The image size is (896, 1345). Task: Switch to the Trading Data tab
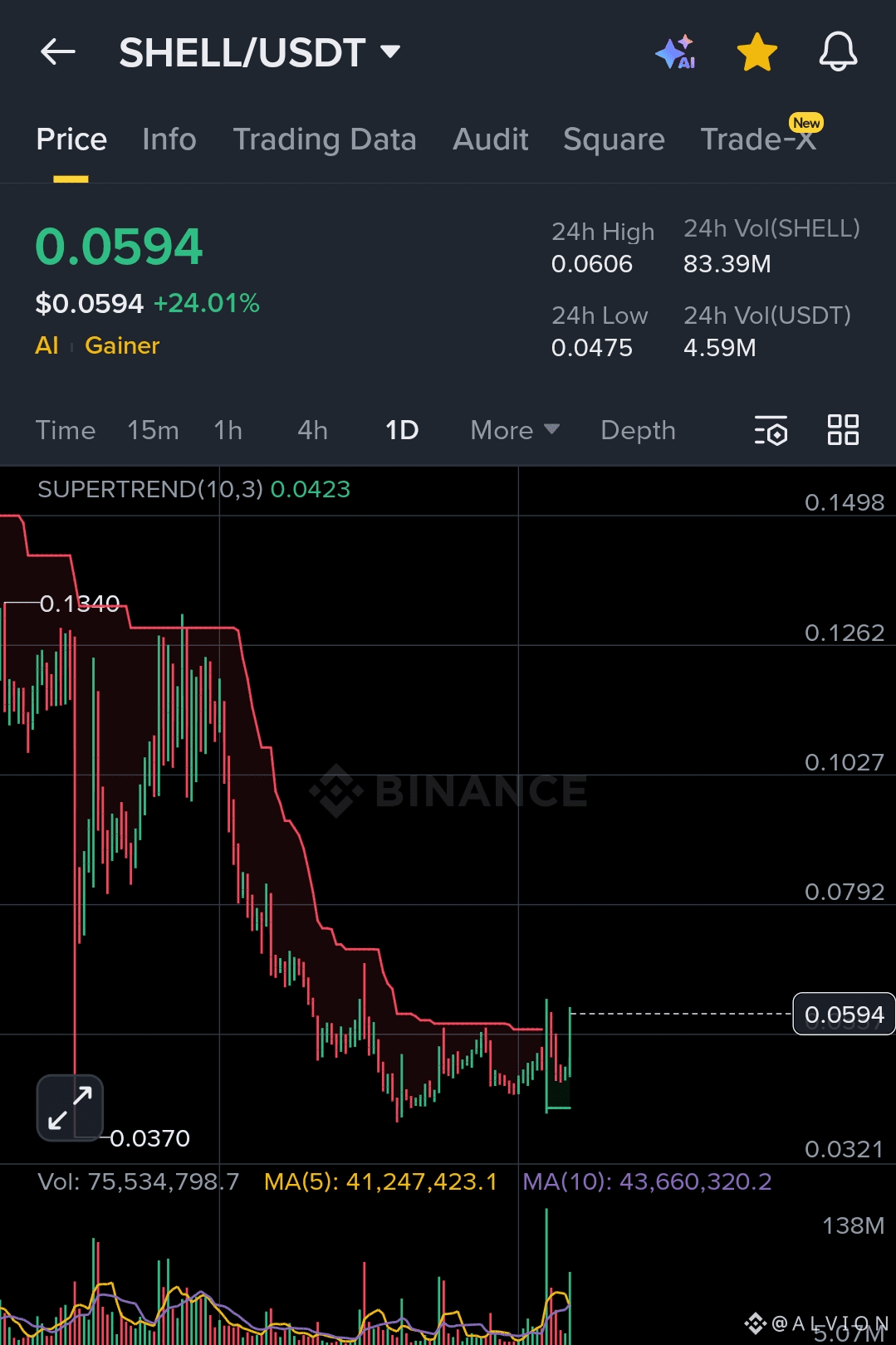326,139
